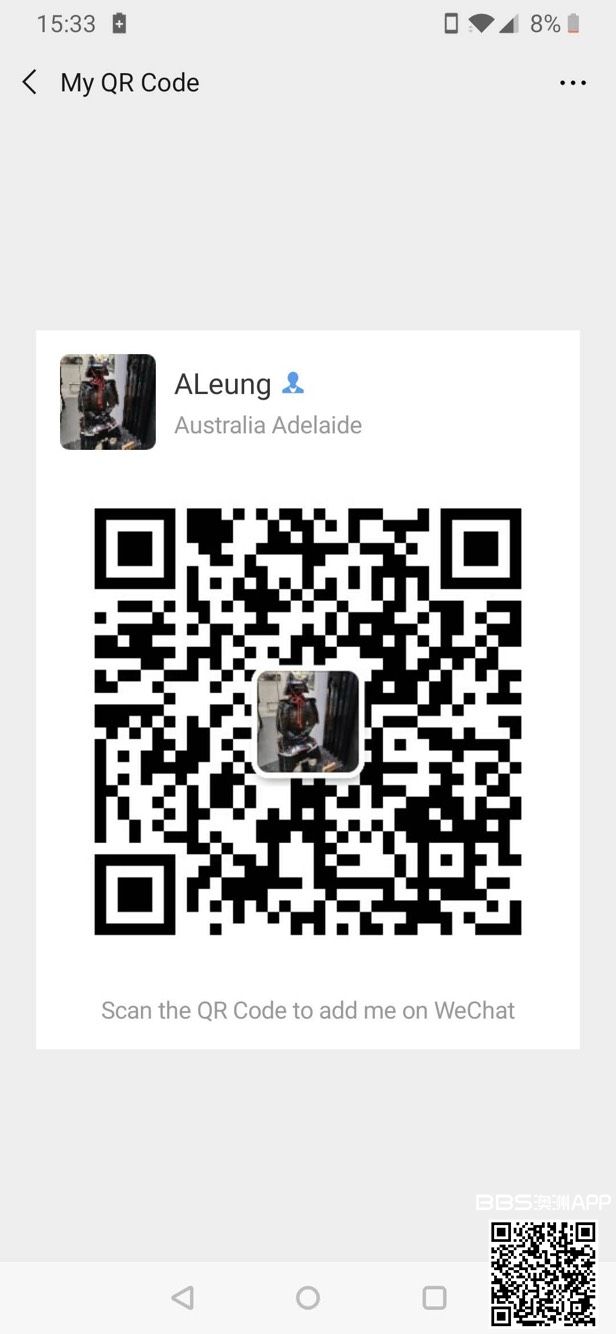Open the three-dot overflow menu
Screen dimensions: 616x1334
573,83
